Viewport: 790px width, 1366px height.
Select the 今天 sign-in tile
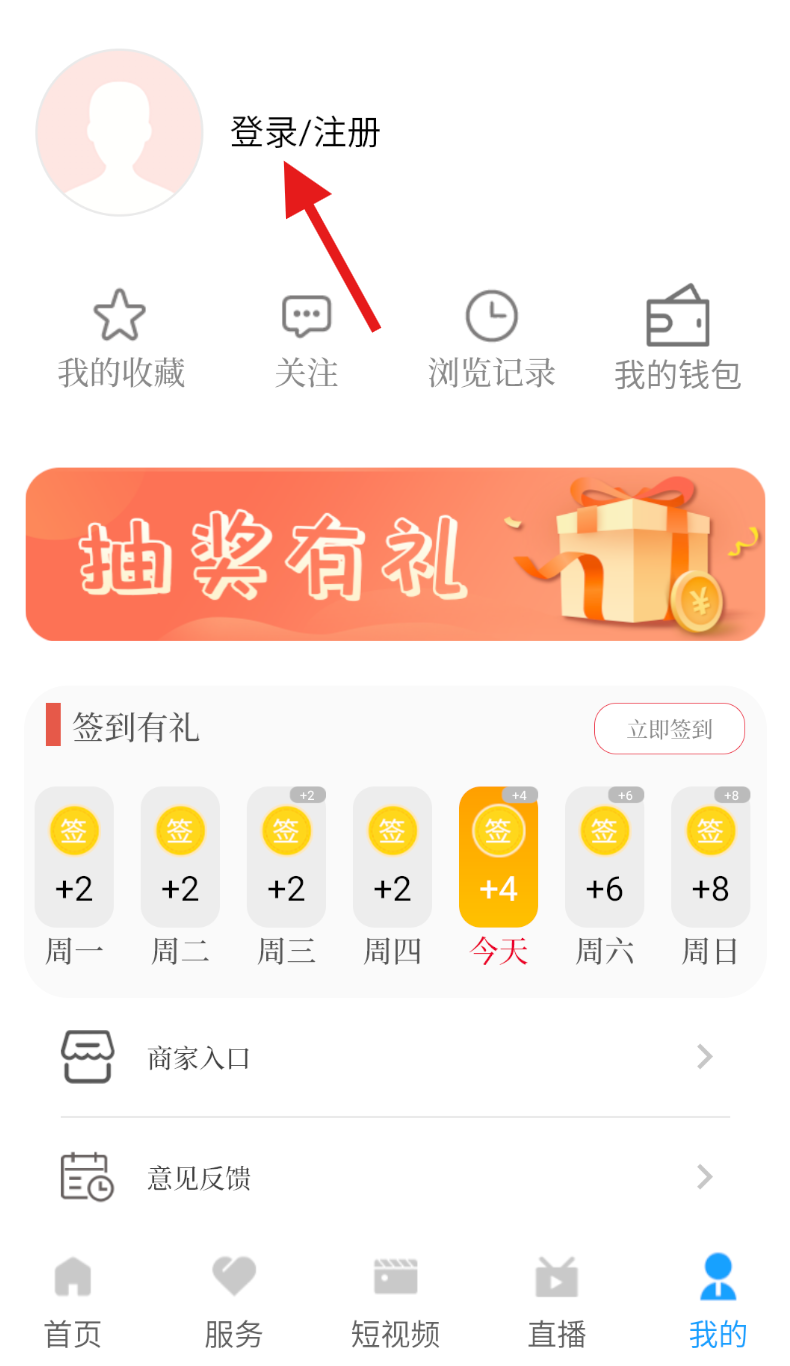tap(498, 858)
